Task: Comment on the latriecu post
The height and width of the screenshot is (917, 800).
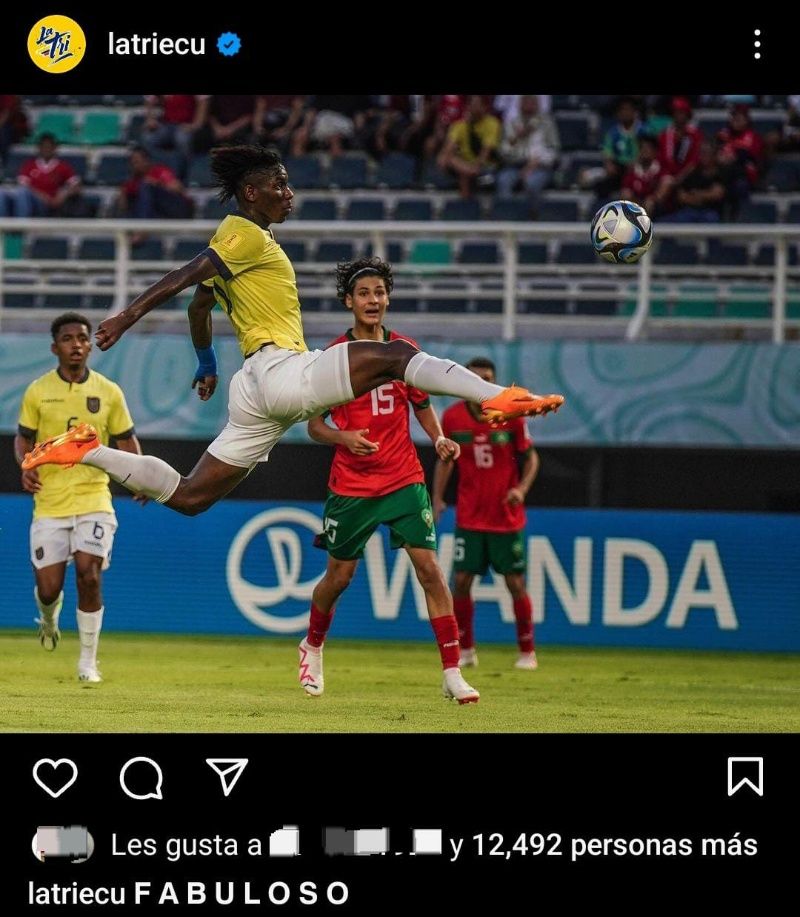Action: [x=141, y=777]
